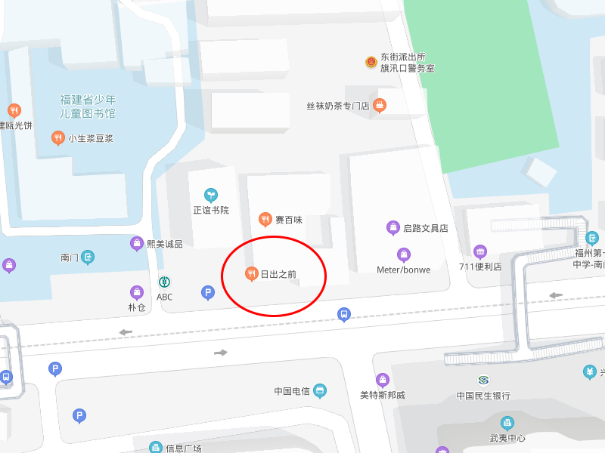Tap the 丝袜奶茶专门店 marker

(379, 105)
